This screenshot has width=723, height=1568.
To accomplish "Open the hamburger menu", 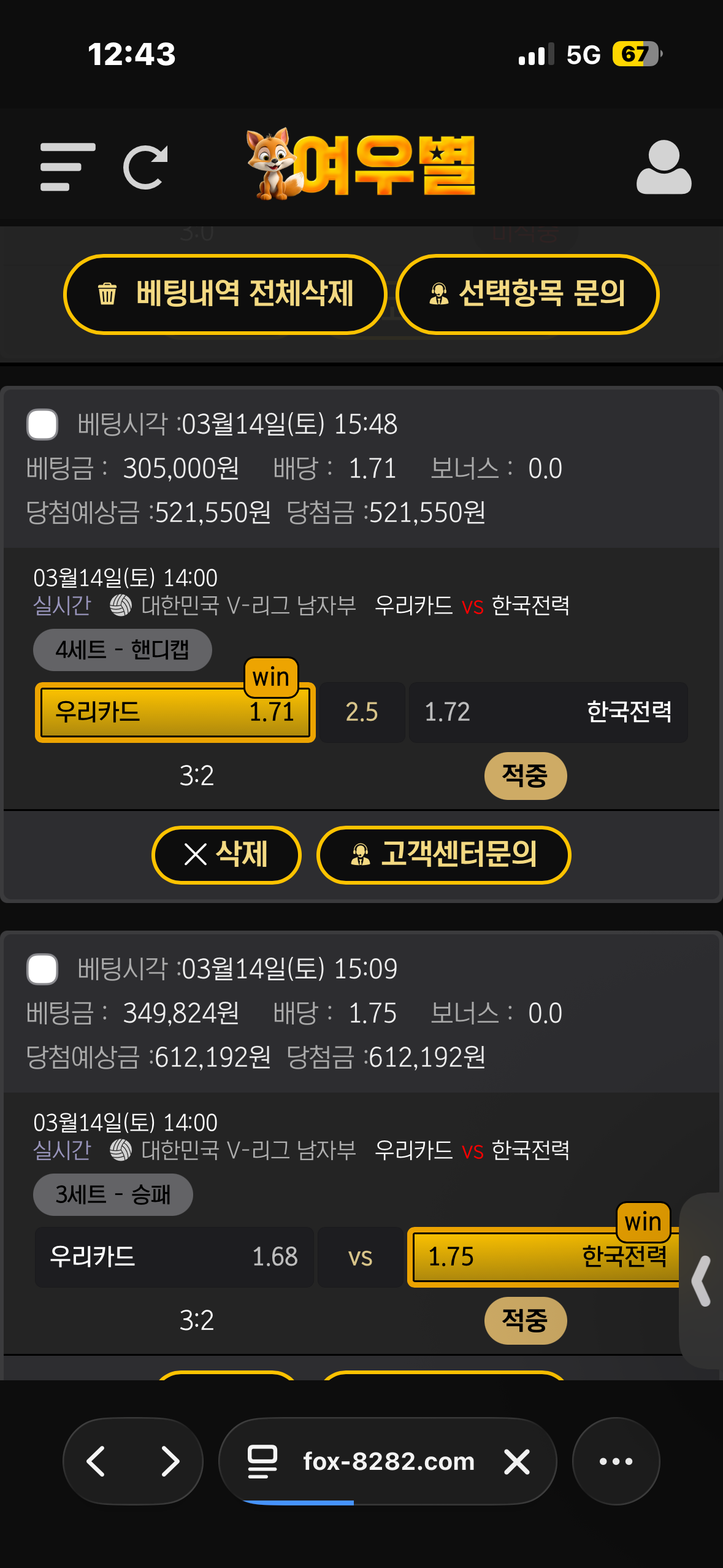I will click(x=67, y=167).
